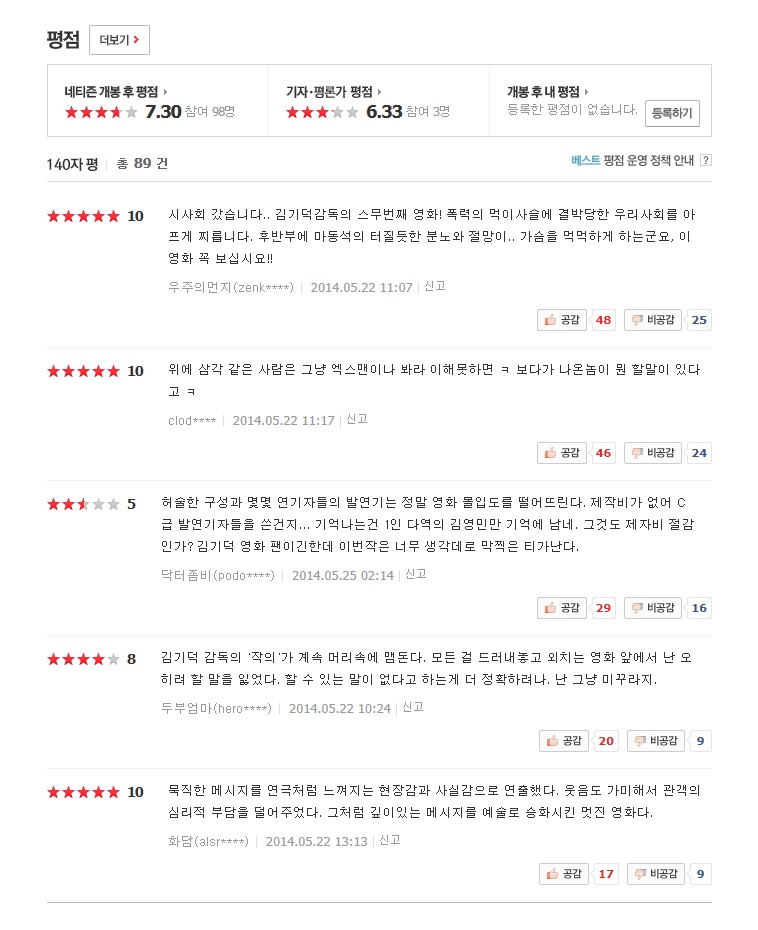Tap 비공감 on 우주의먼지's review
This screenshot has height=930, width=758.
(653, 320)
